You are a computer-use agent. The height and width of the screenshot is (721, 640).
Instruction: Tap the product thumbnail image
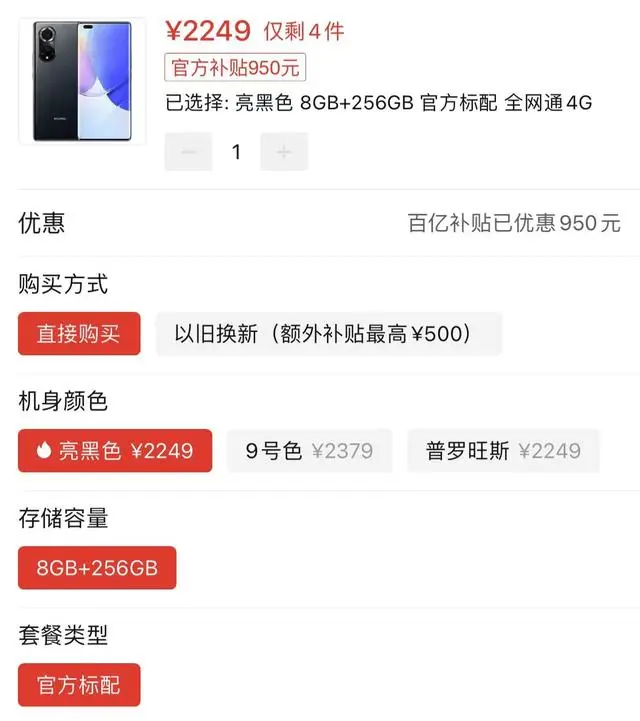(x=82, y=82)
